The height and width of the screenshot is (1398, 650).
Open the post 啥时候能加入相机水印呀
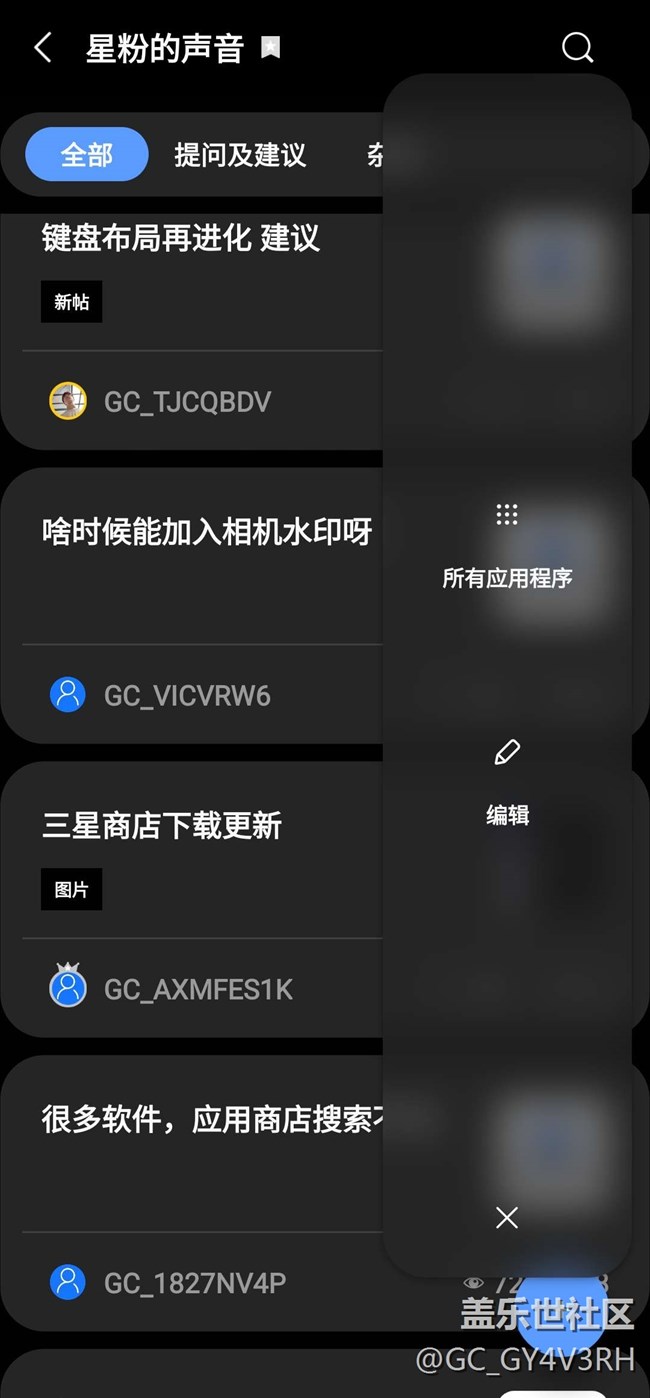207,531
